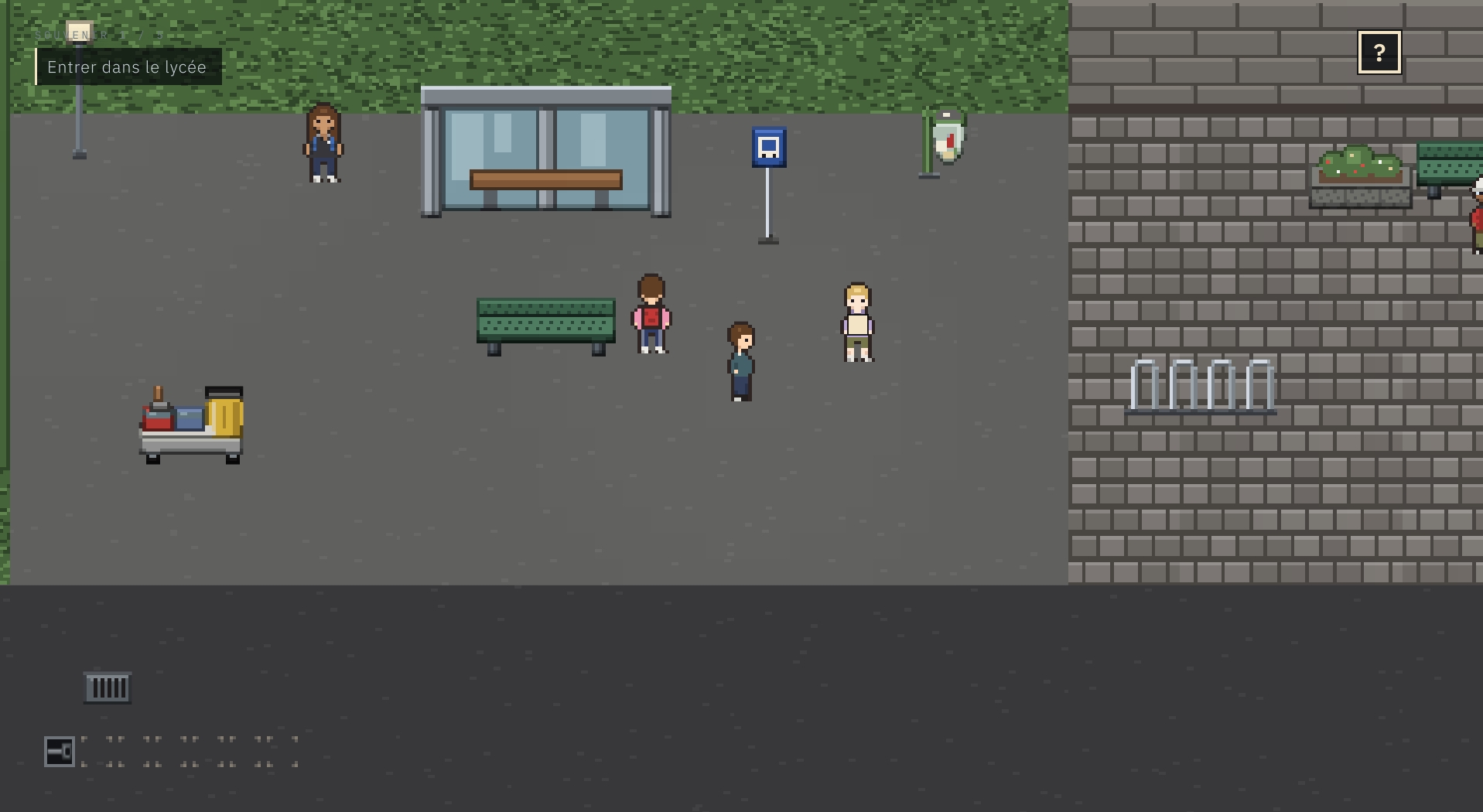
Task: Open the inventory key icon
Action: [x=60, y=752]
